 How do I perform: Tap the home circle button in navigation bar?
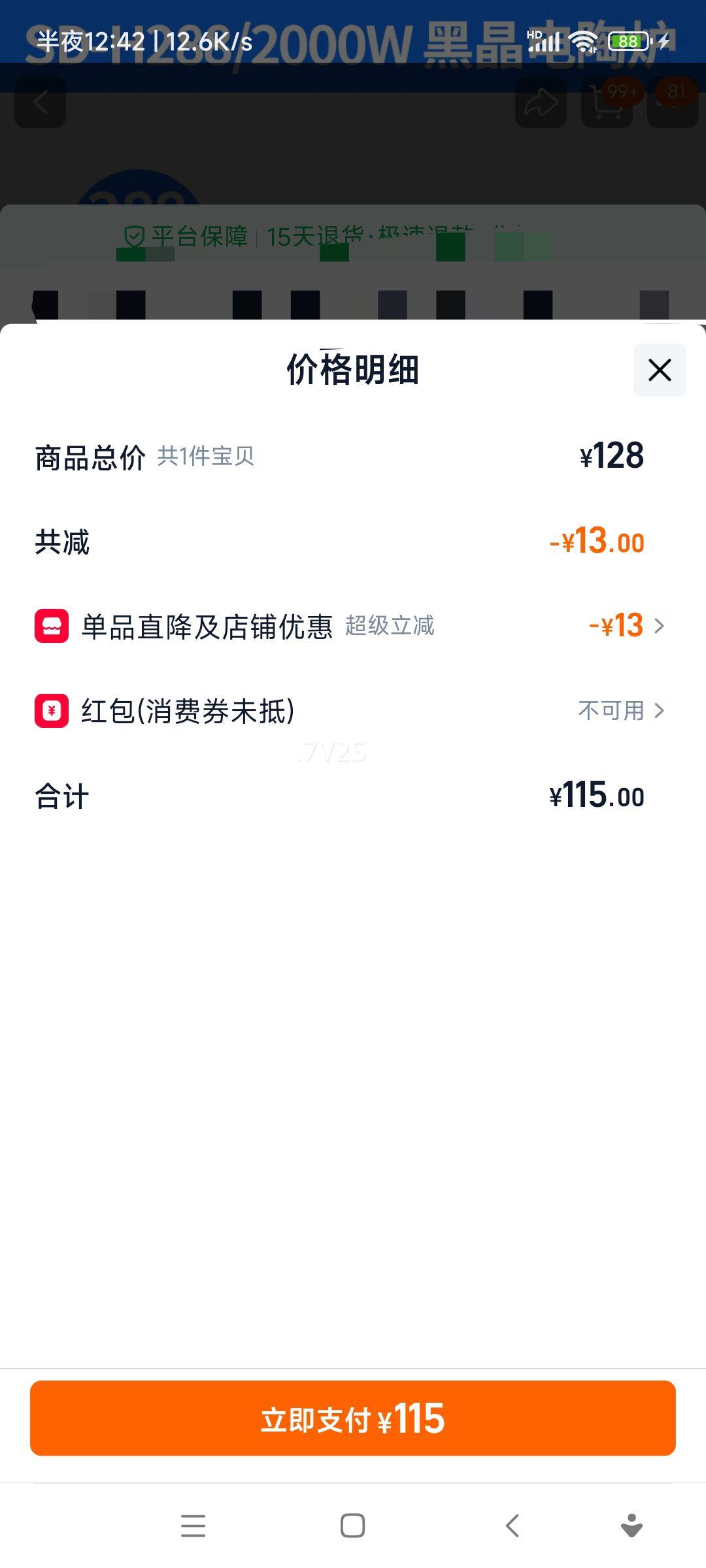click(352, 1526)
